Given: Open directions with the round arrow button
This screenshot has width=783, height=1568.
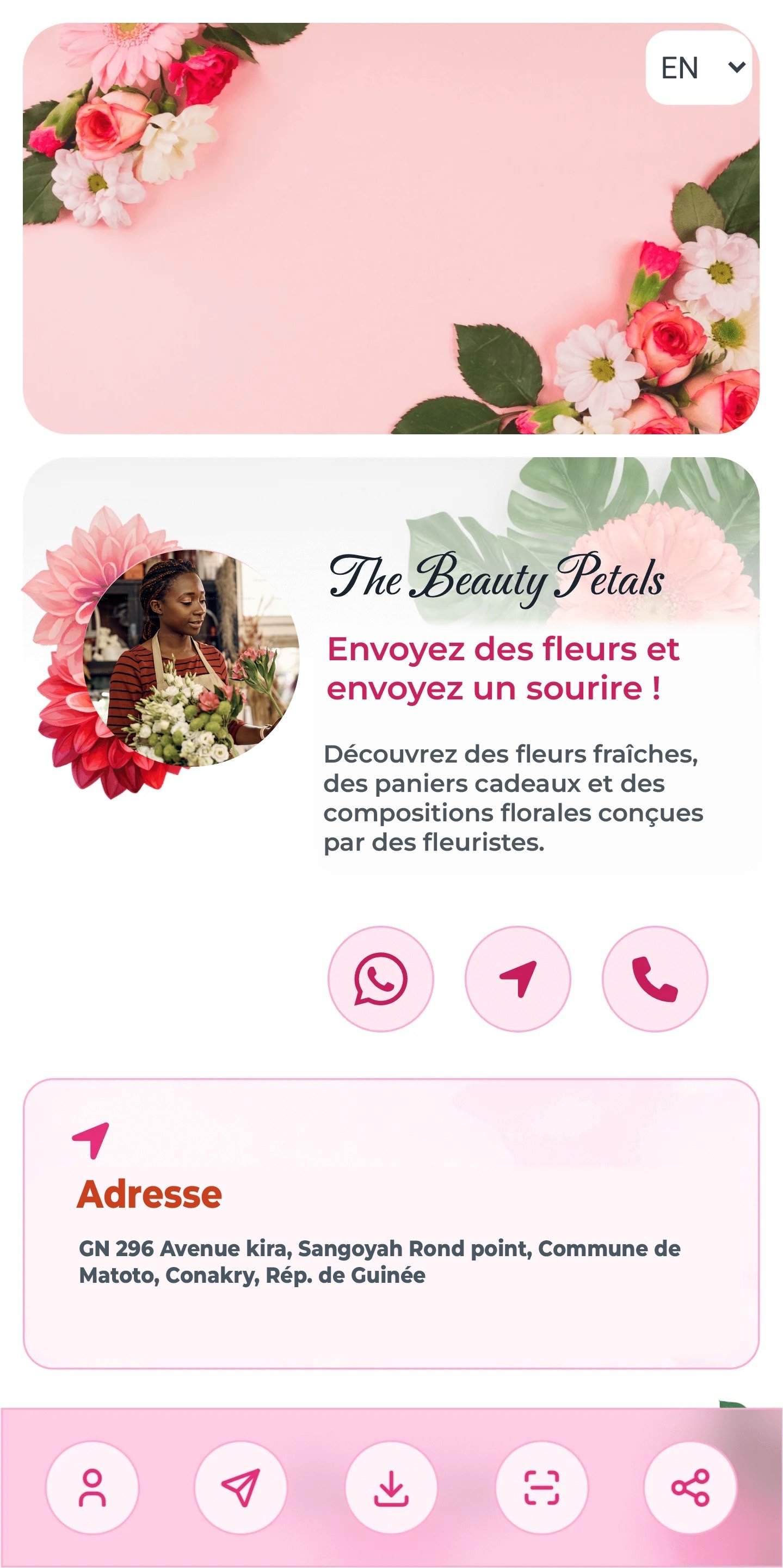Looking at the screenshot, I should click(518, 979).
